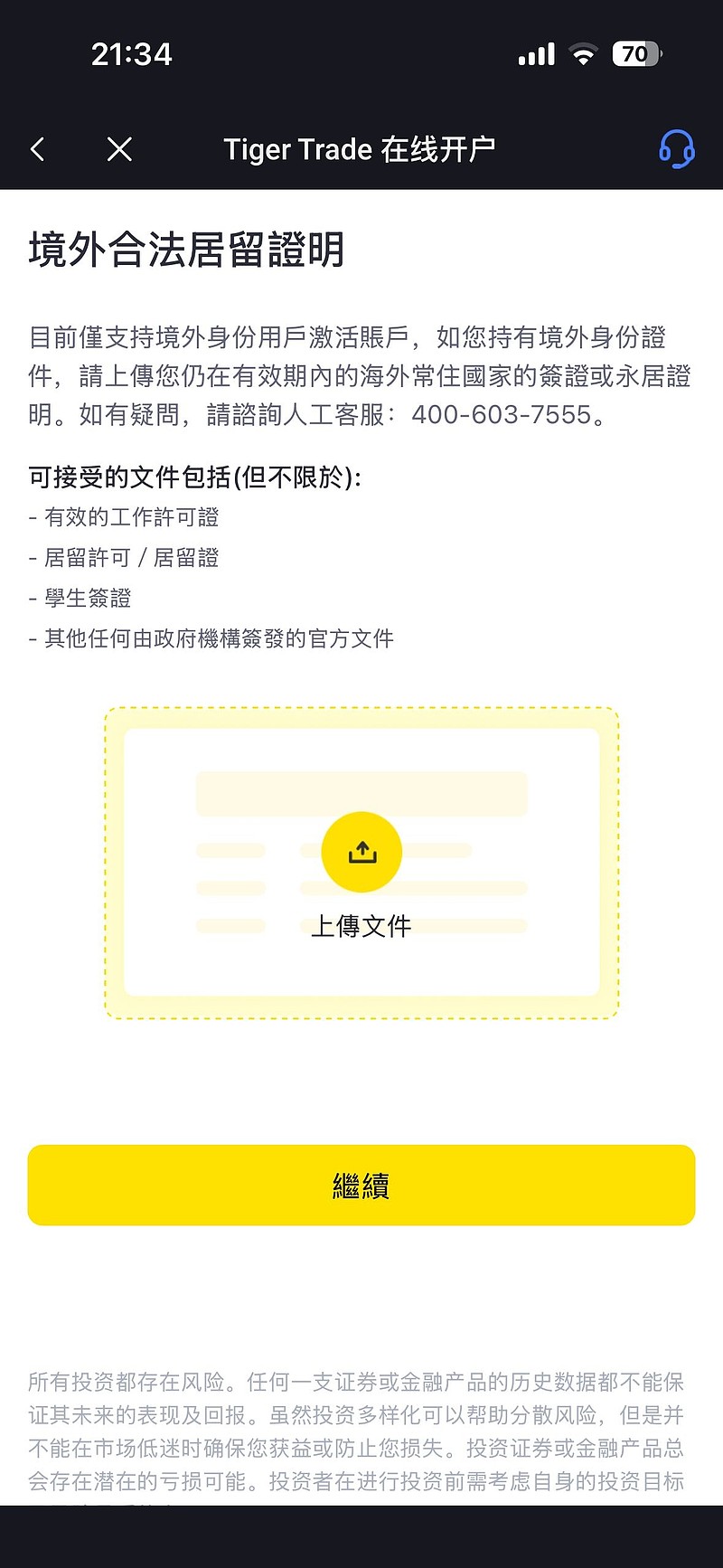This screenshot has height=1568, width=723.
Task: Tap the back arrow to return
Action: click(x=38, y=148)
